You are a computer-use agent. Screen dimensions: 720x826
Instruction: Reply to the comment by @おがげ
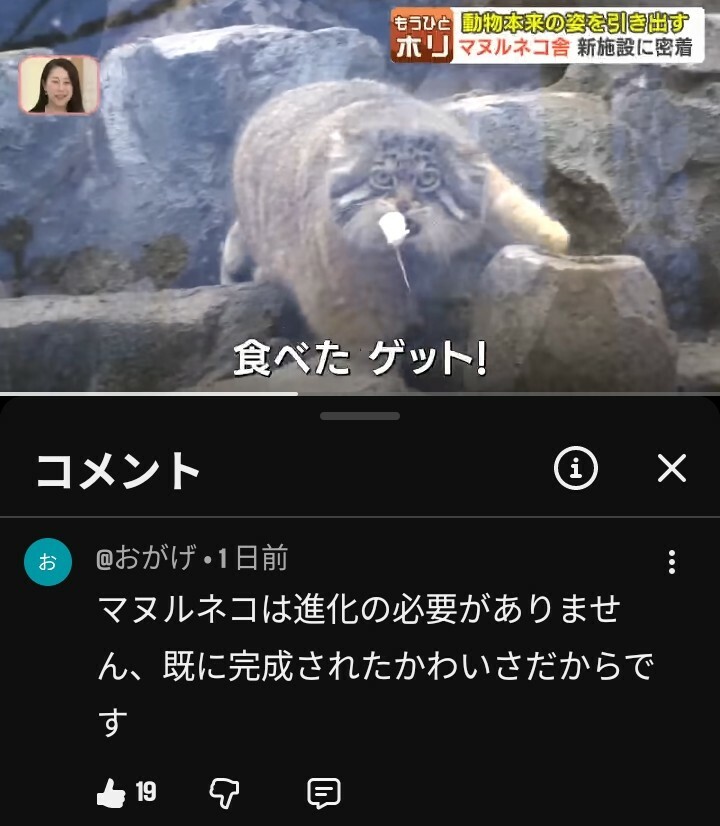(324, 793)
